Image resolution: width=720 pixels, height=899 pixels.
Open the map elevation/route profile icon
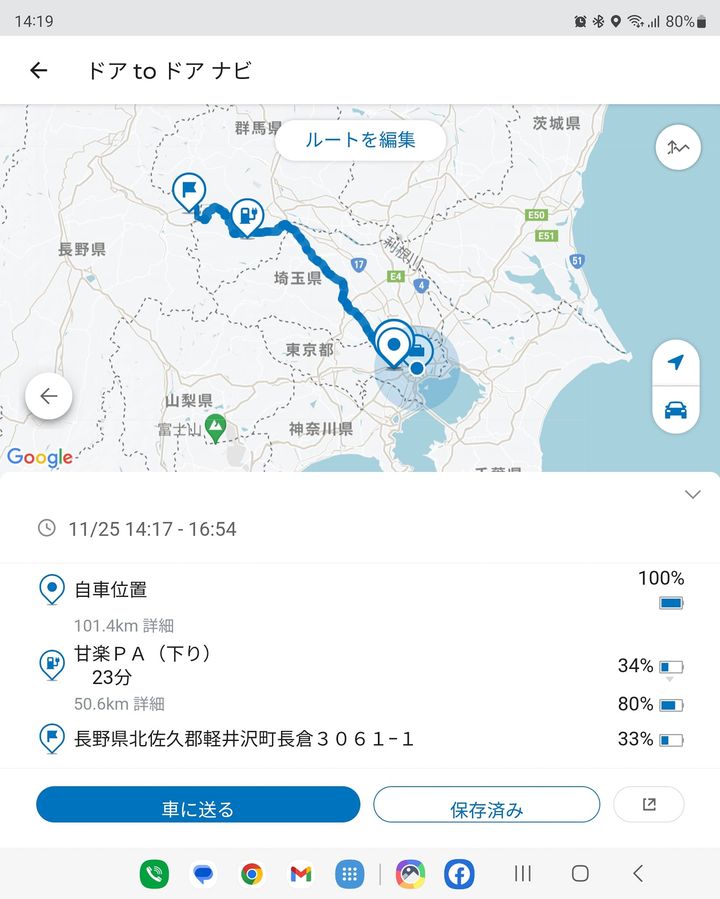pyautogui.click(x=679, y=148)
